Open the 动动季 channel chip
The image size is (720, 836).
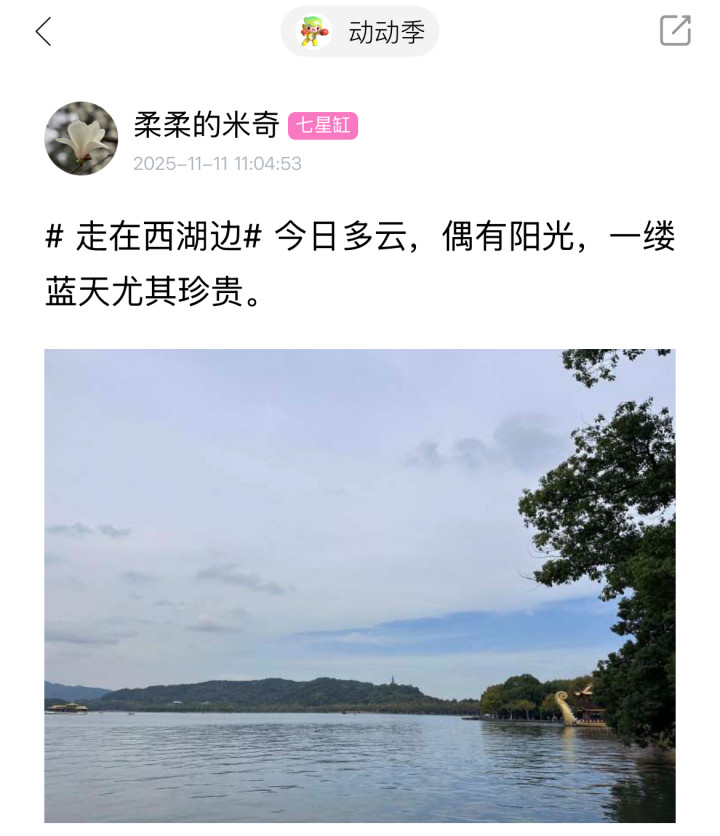360,32
